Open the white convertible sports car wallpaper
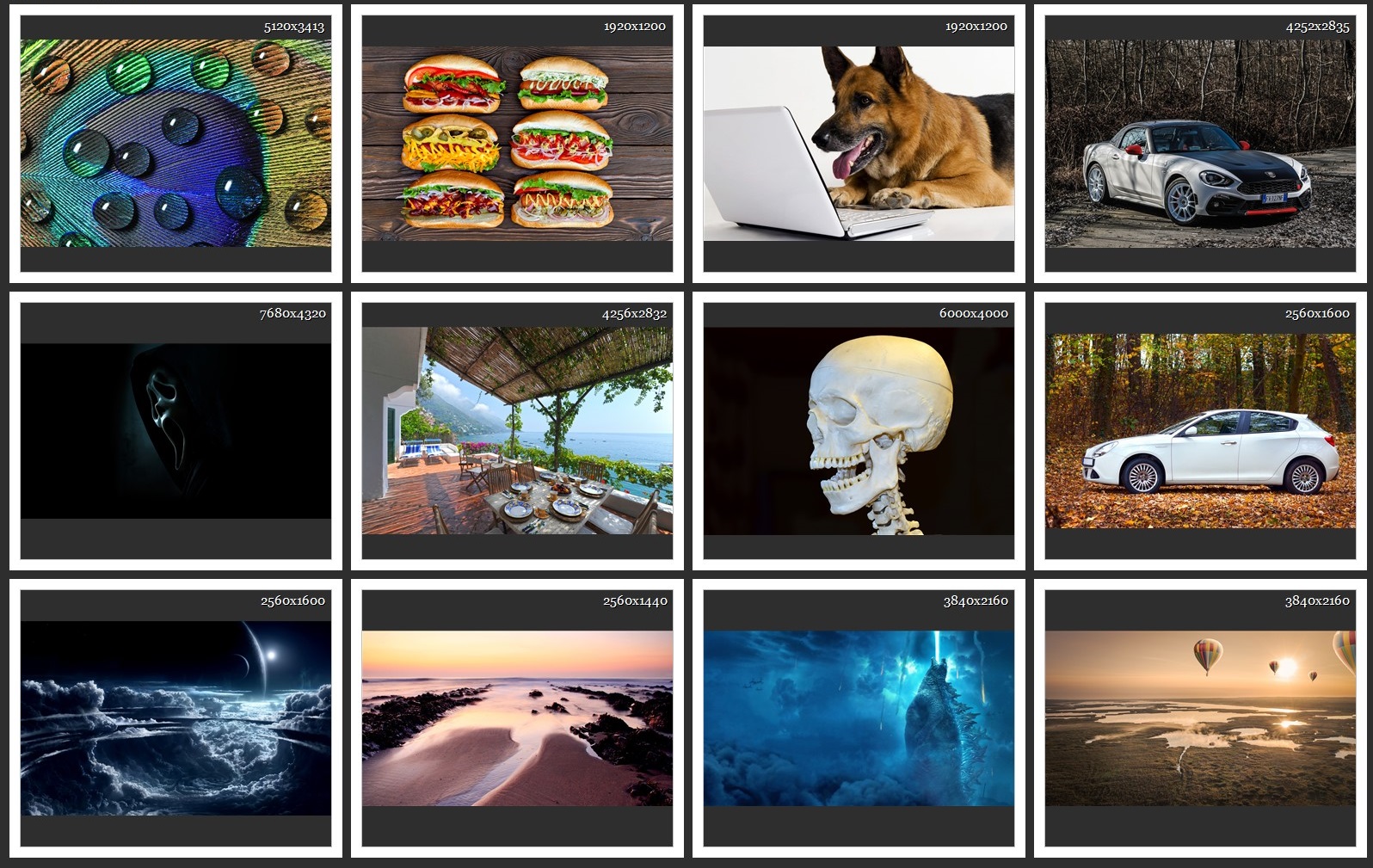Viewport: 1373px width, 868px height. tap(1200, 144)
